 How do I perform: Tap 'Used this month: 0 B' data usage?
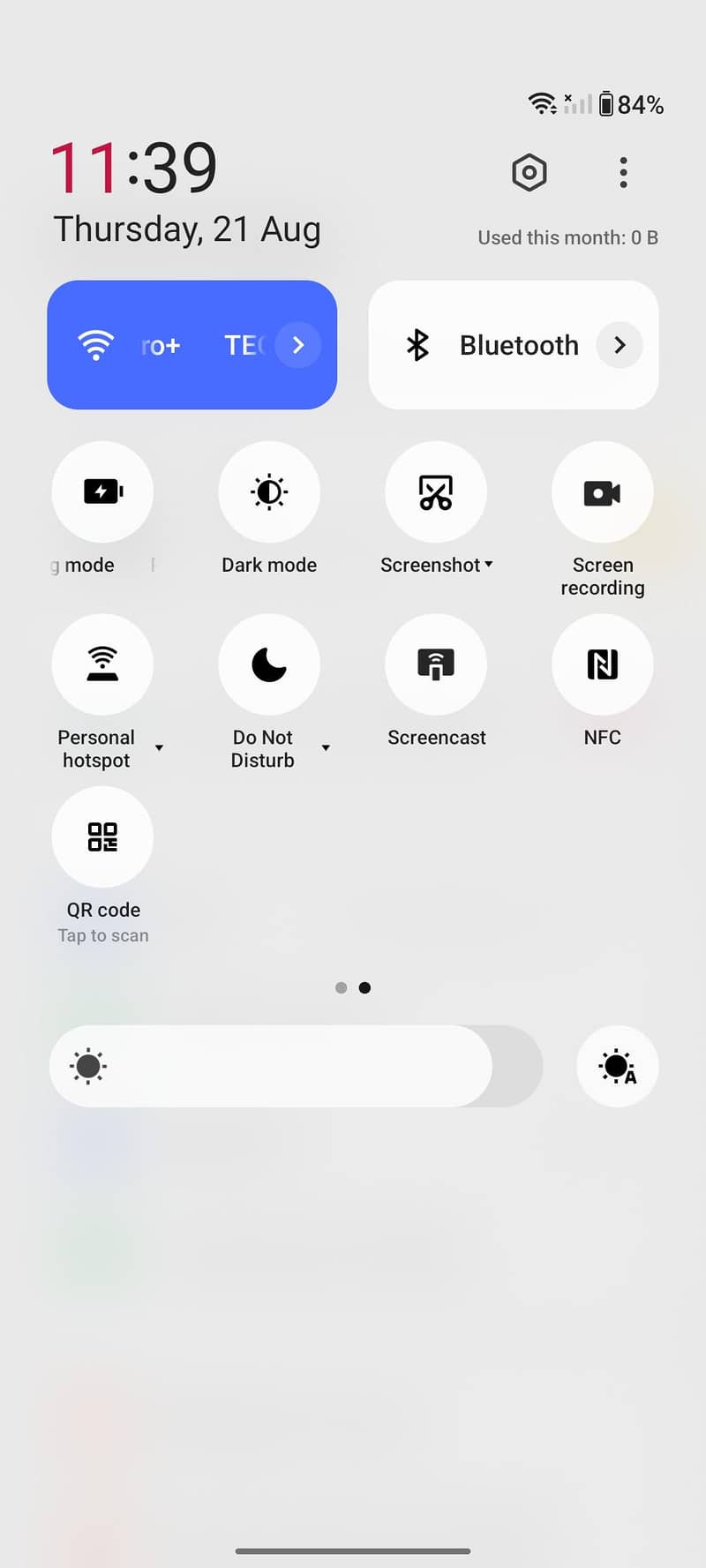click(567, 236)
